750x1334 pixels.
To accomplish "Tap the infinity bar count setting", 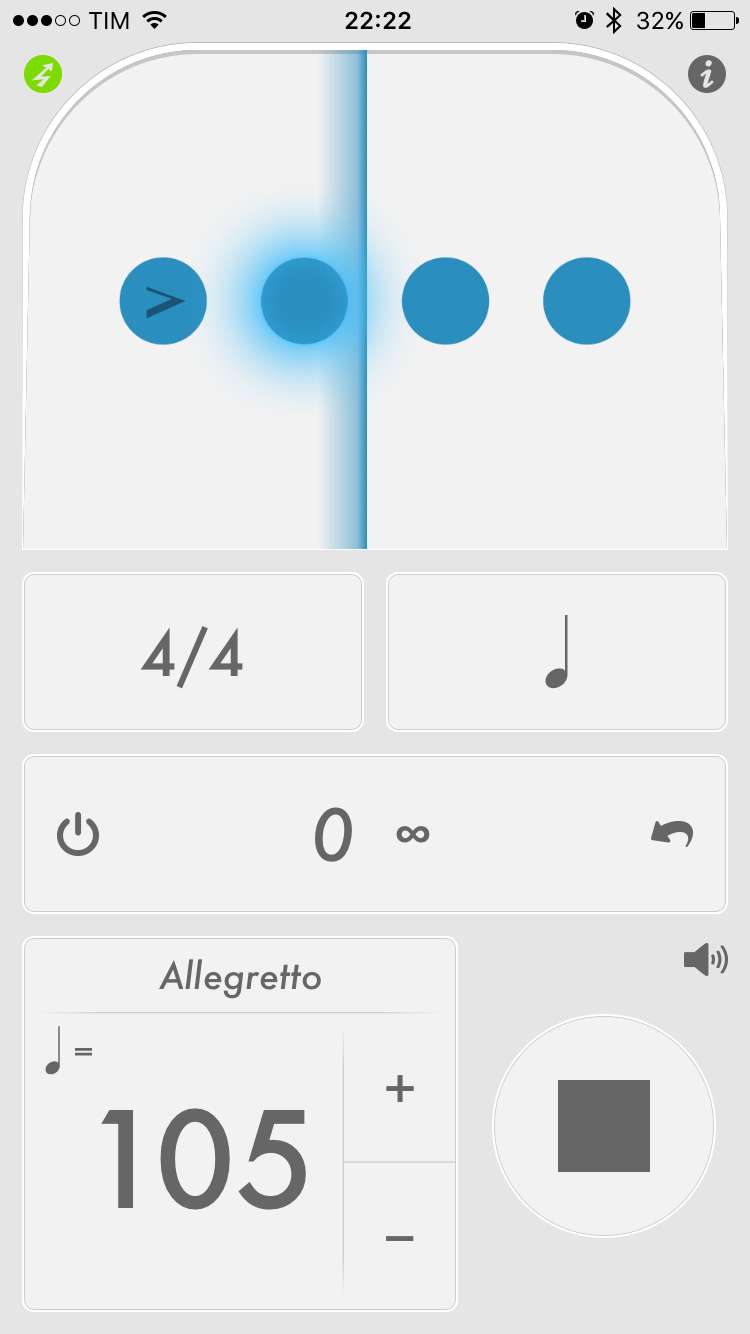I will 413,834.
